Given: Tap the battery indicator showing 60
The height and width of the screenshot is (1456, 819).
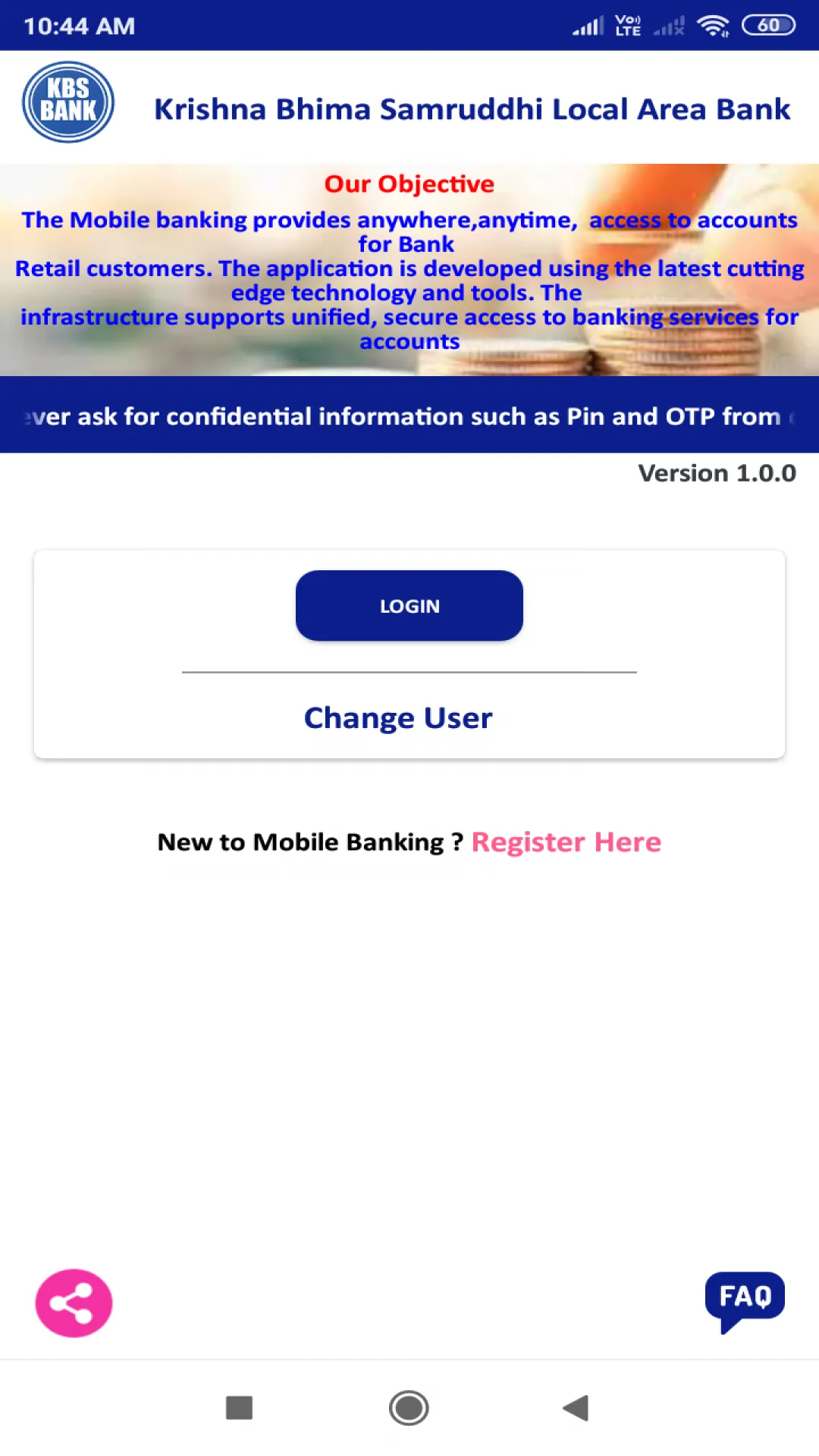Looking at the screenshot, I should (x=768, y=24).
